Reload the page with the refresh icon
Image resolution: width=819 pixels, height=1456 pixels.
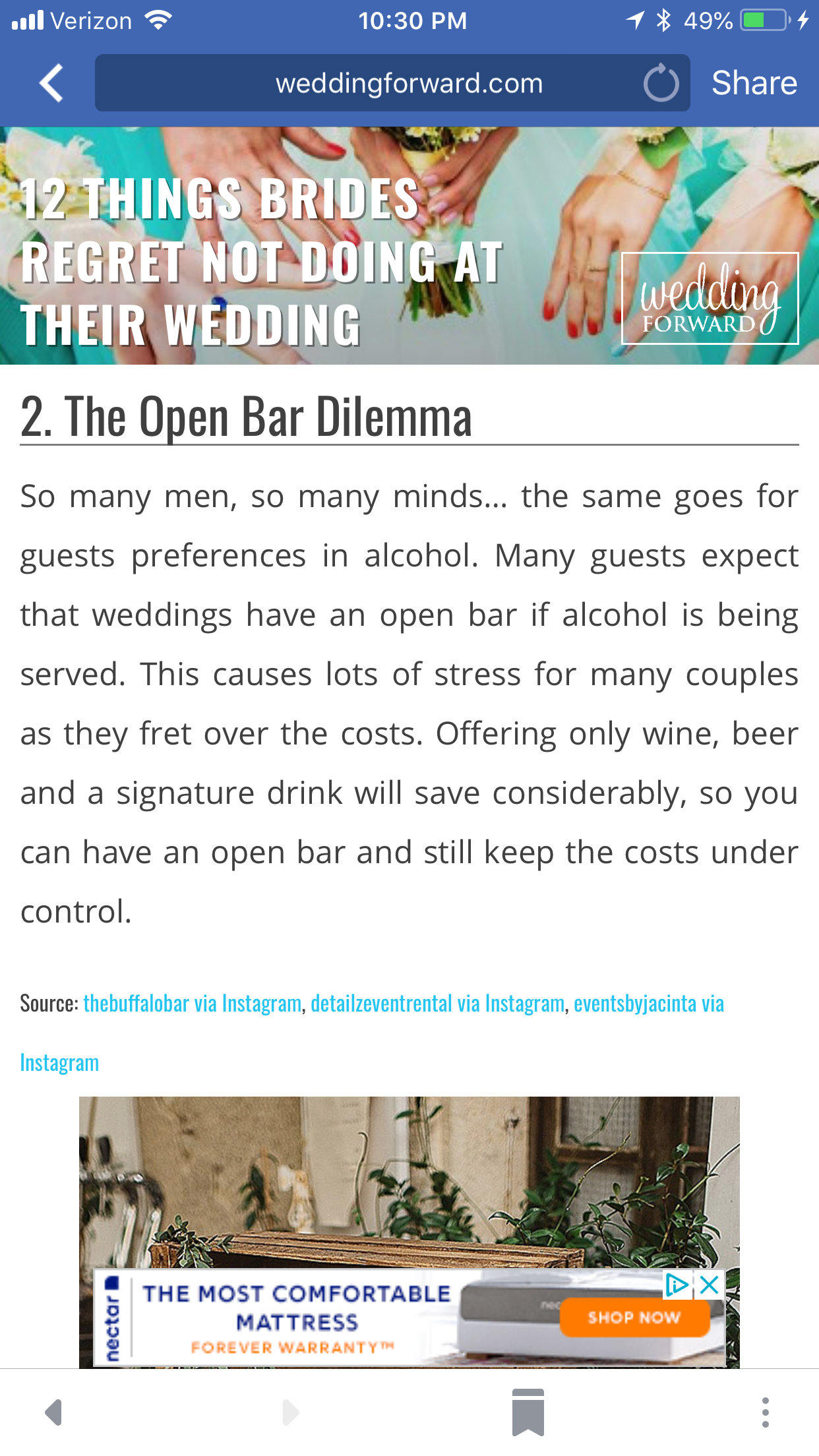pos(661,84)
